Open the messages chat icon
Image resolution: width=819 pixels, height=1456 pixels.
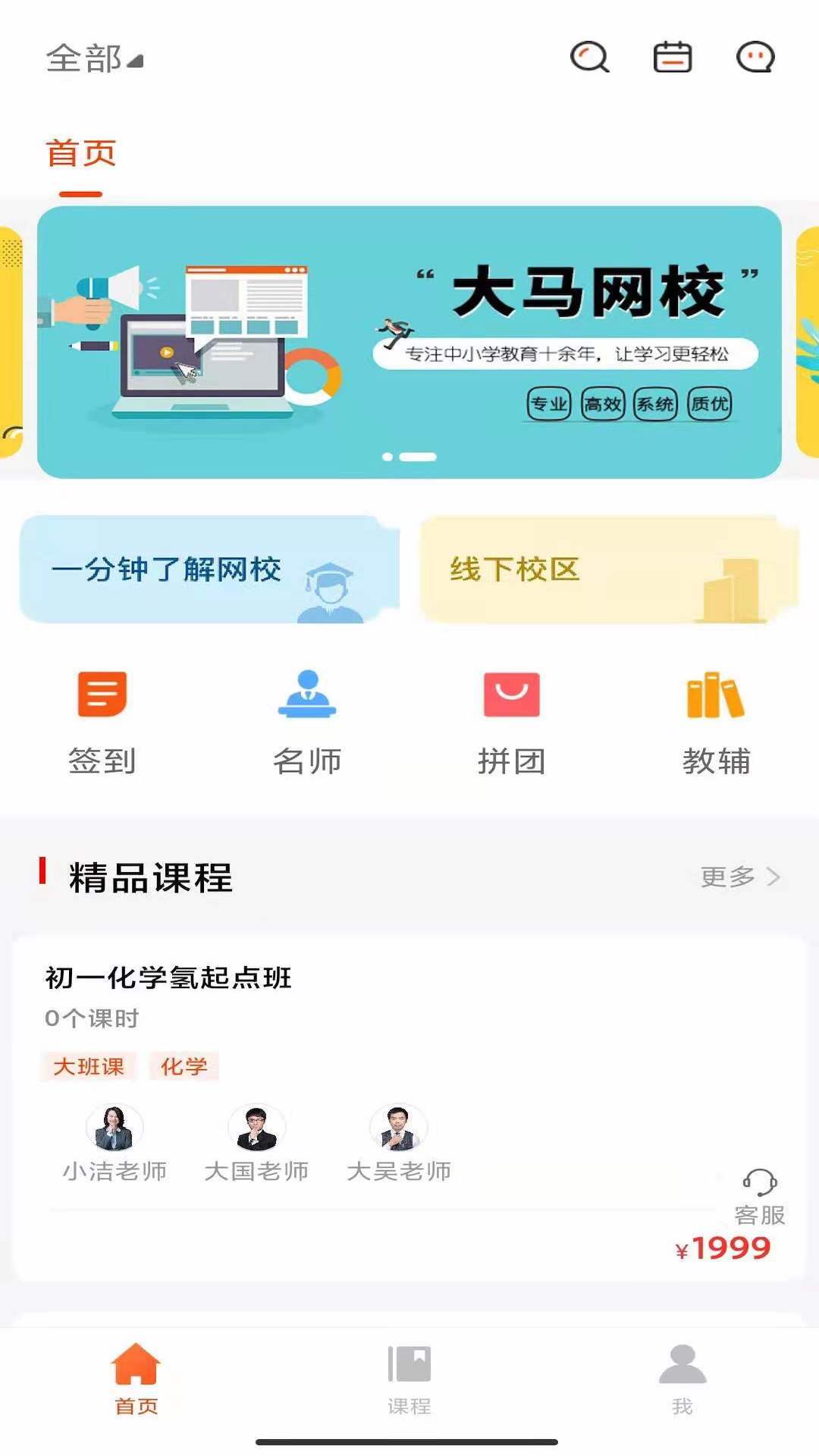[755, 58]
